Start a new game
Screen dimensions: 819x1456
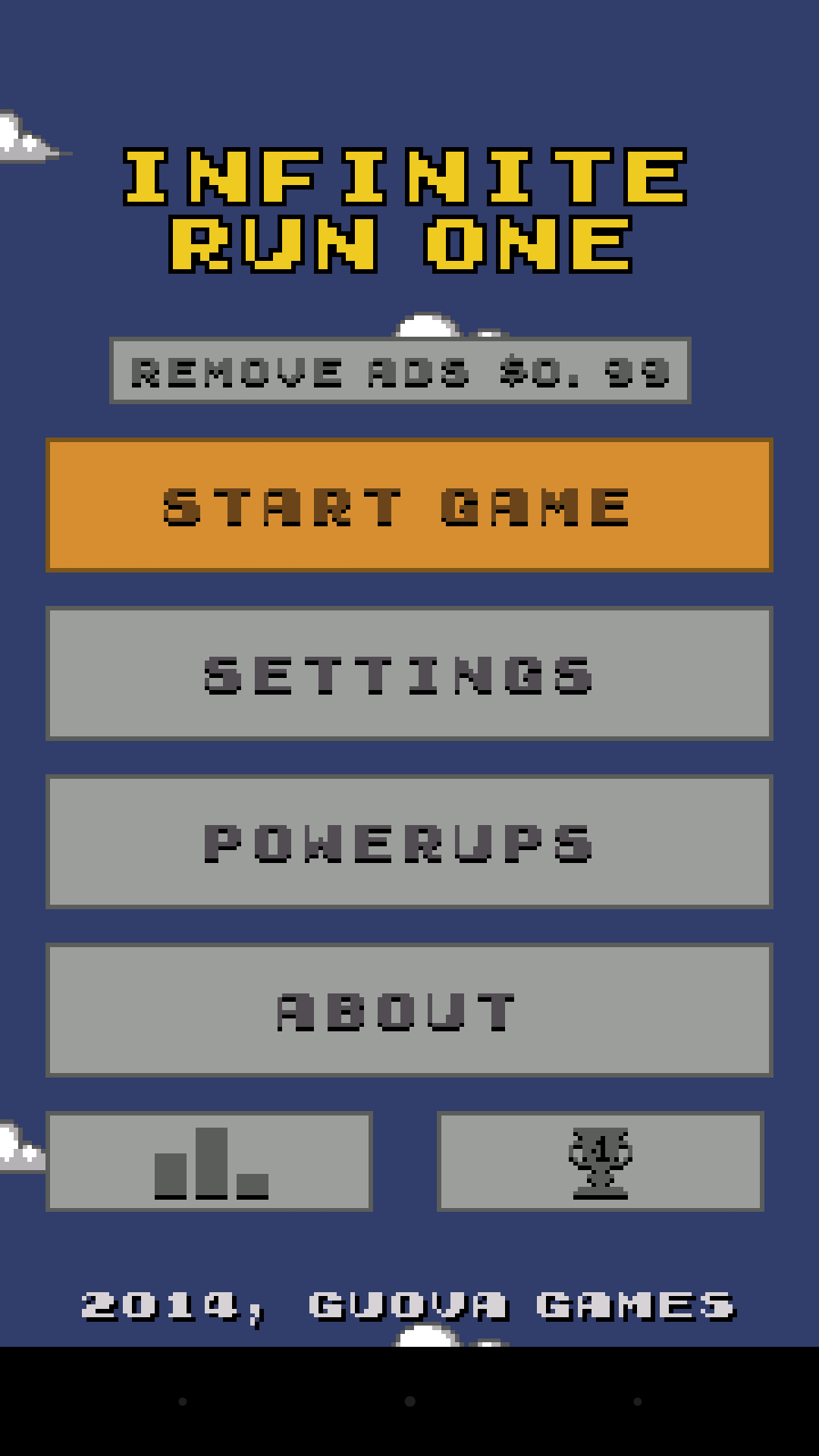pyautogui.click(x=409, y=505)
